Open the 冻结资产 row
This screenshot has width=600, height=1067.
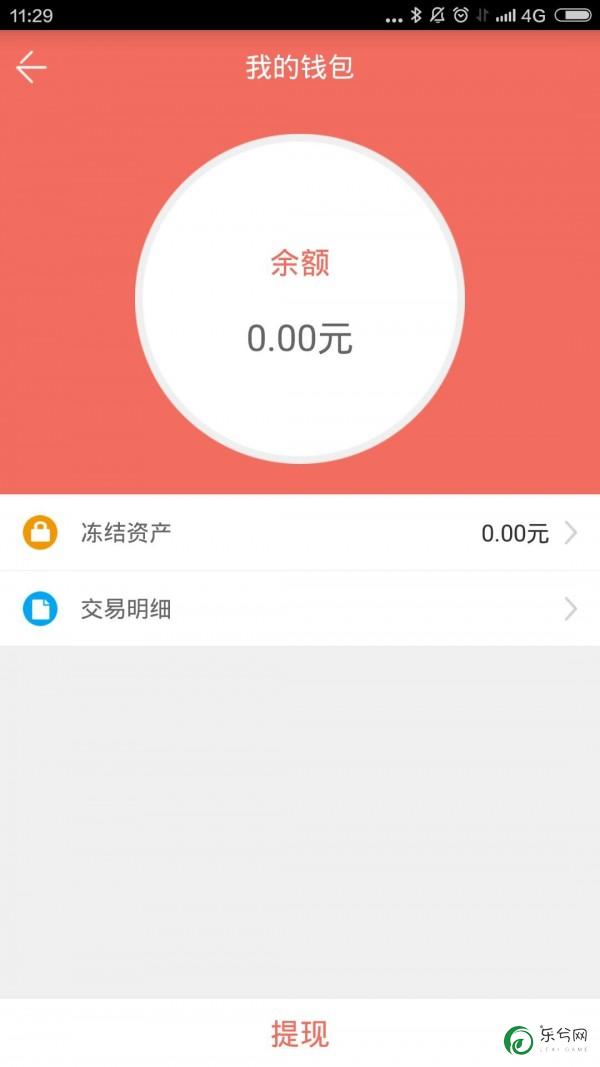click(x=300, y=533)
